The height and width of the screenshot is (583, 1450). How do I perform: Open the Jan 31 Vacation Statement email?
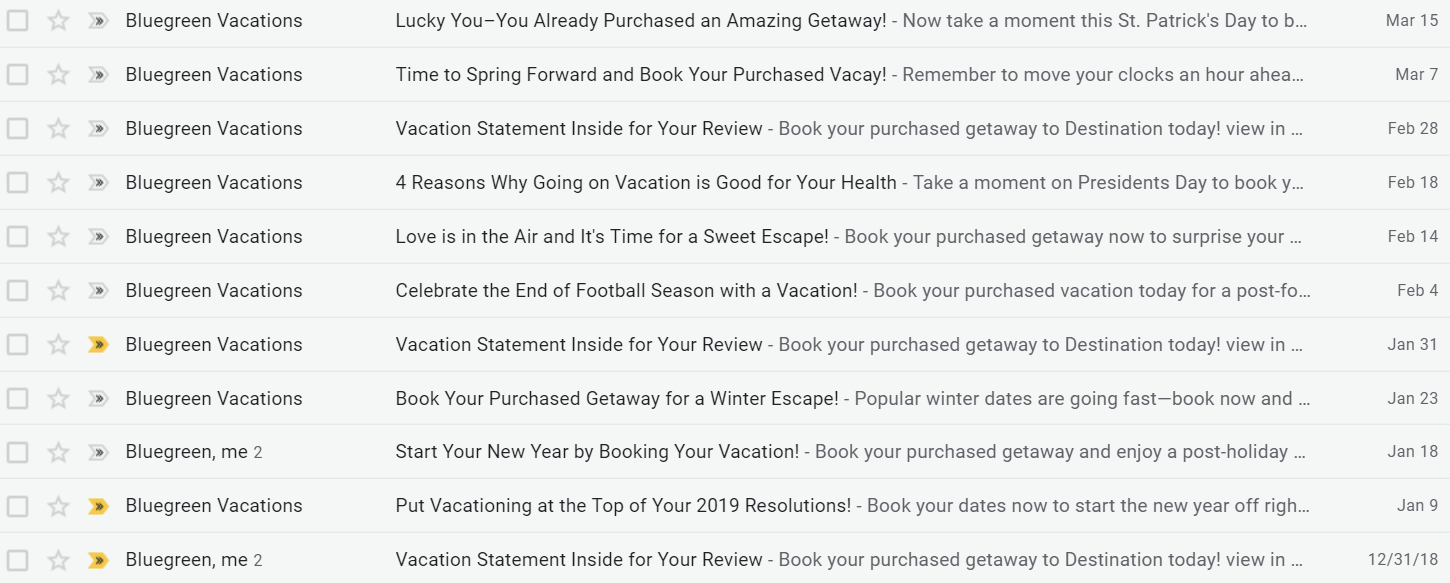578,344
